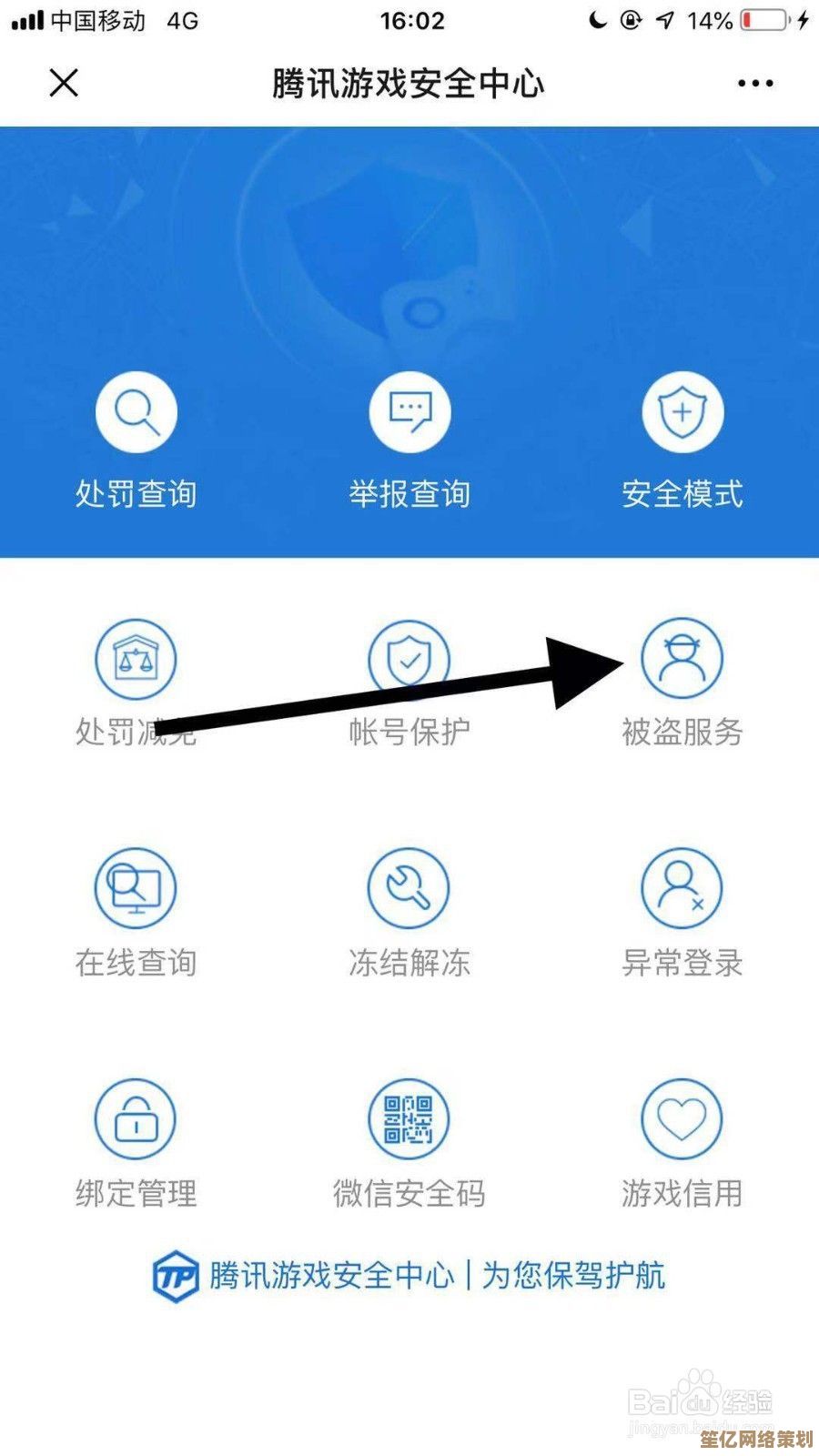Open 微信安全码 WeChat security code
Screen dimensions: 819x1456
click(409, 1119)
